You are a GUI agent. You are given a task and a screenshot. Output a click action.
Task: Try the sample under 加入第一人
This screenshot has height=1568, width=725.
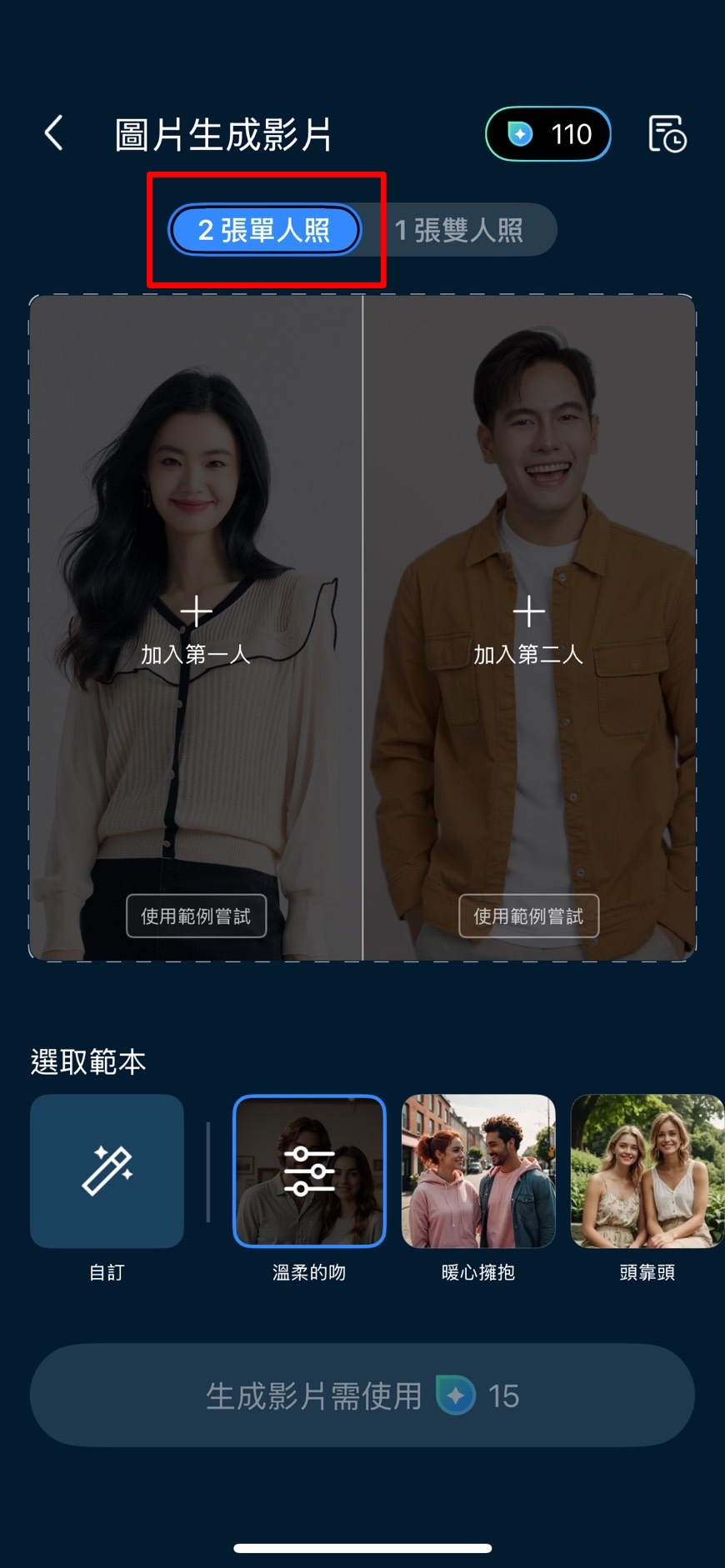point(197,916)
